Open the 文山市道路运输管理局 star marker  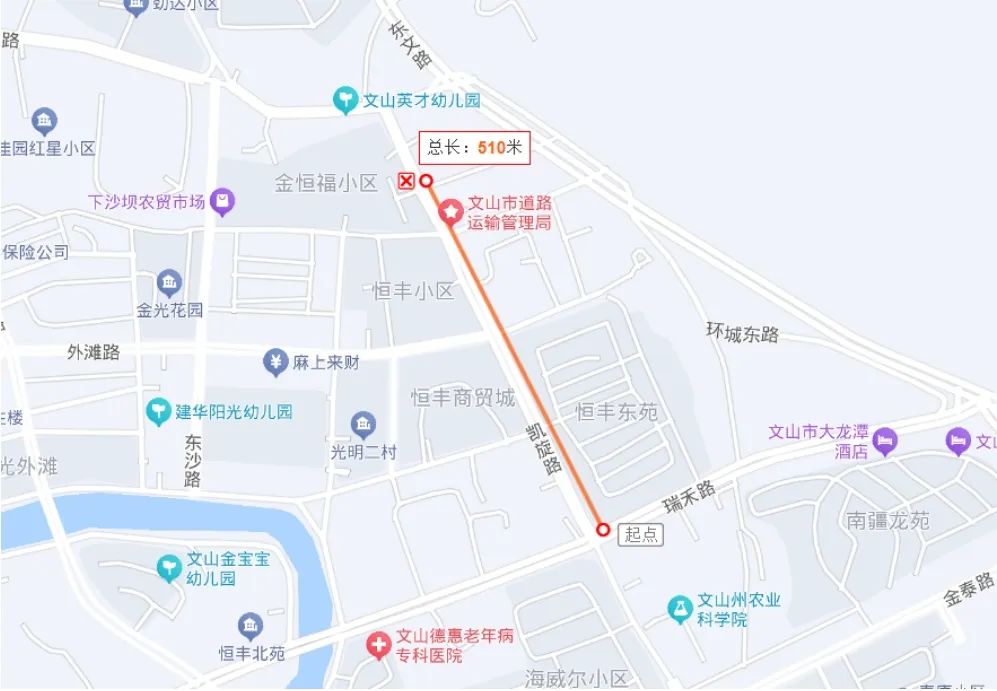[x=450, y=211]
